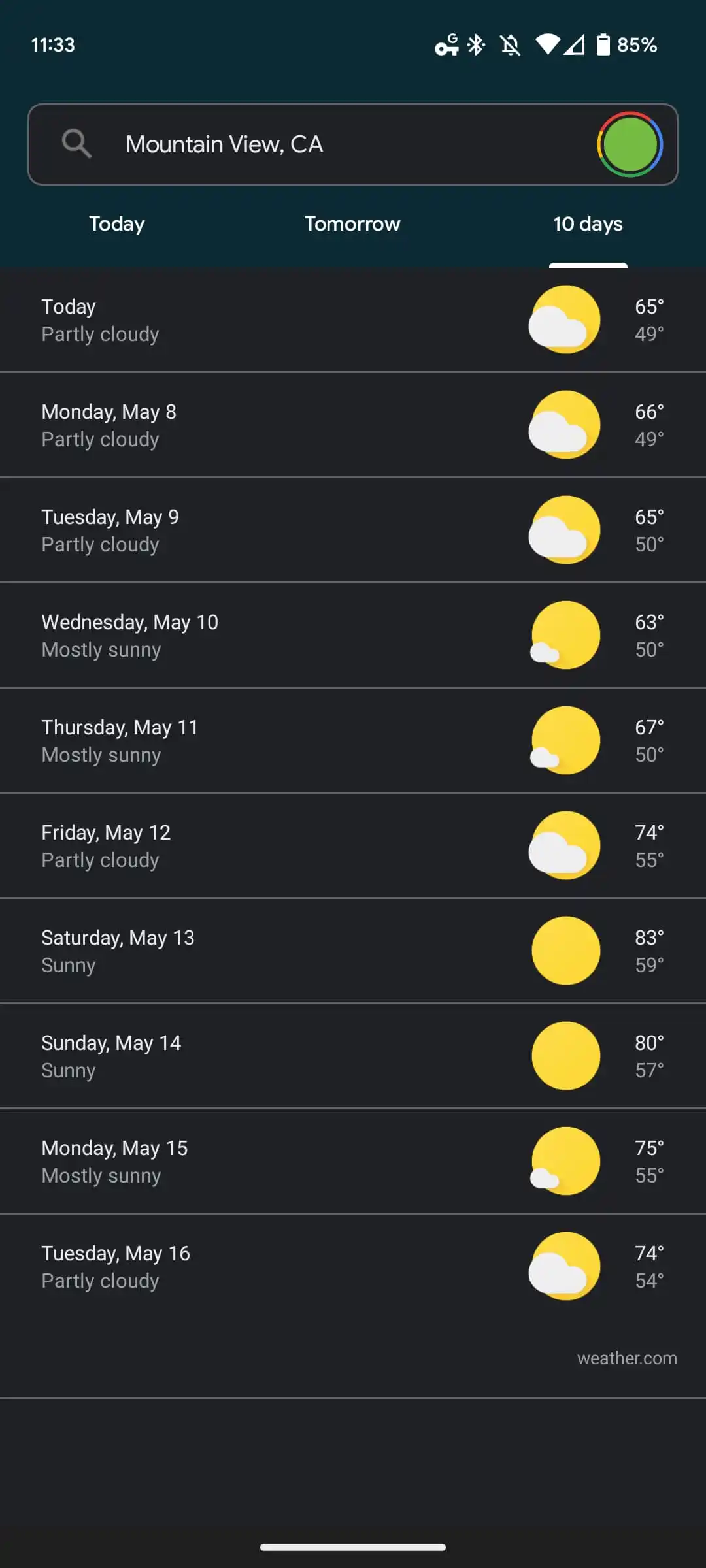
Task: Select the 10 days tab
Action: click(x=588, y=224)
